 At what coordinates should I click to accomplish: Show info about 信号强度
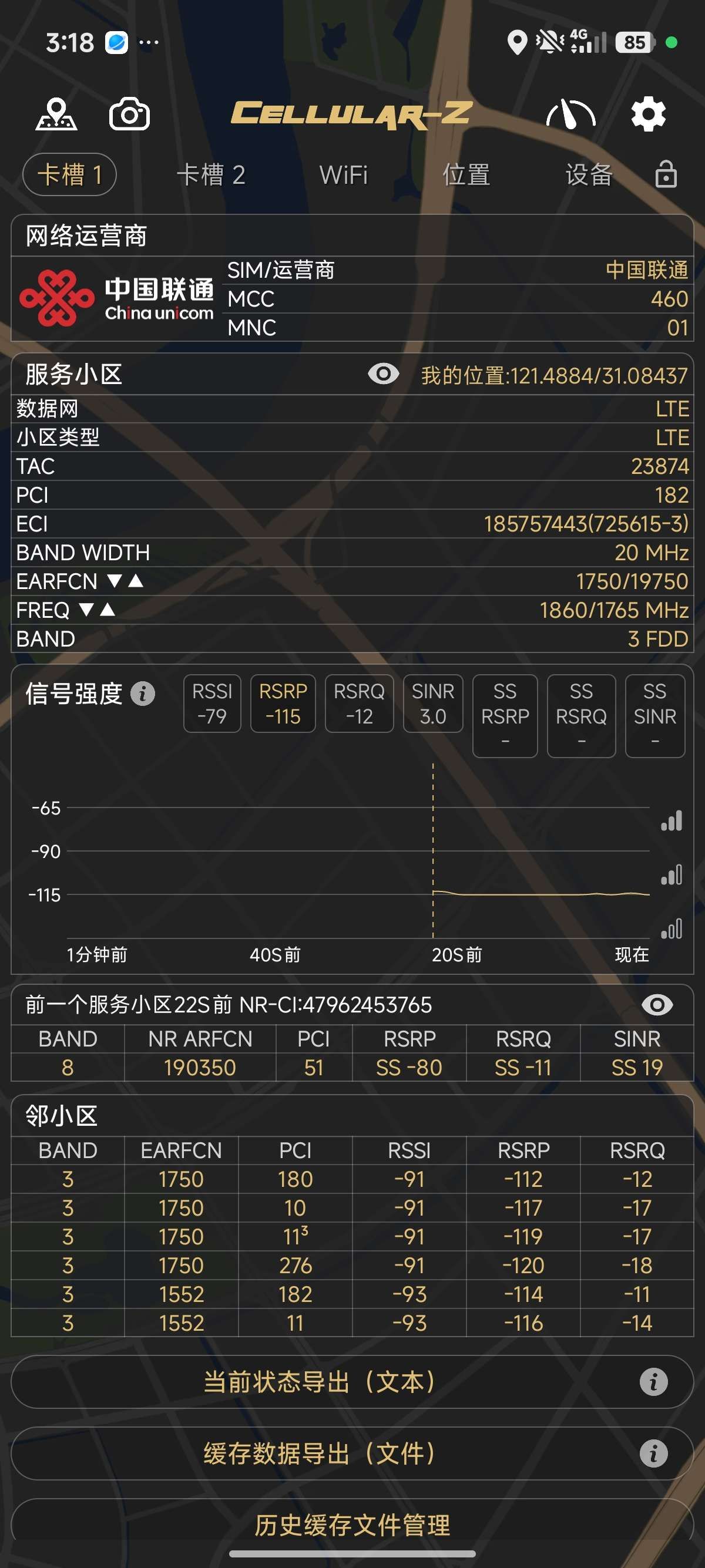(x=143, y=694)
